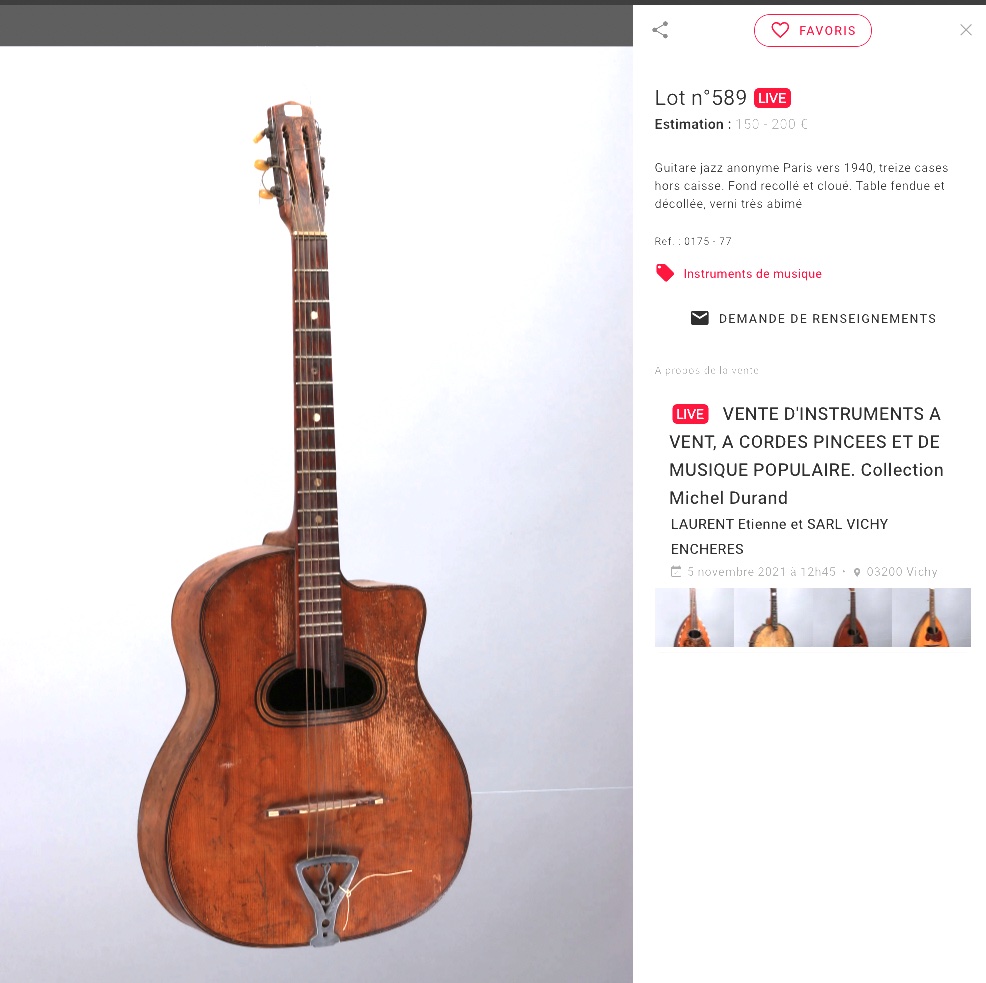This screenshot has width=986, height=983.
Task: Close the lot detail panel
Action: point(965,30)
